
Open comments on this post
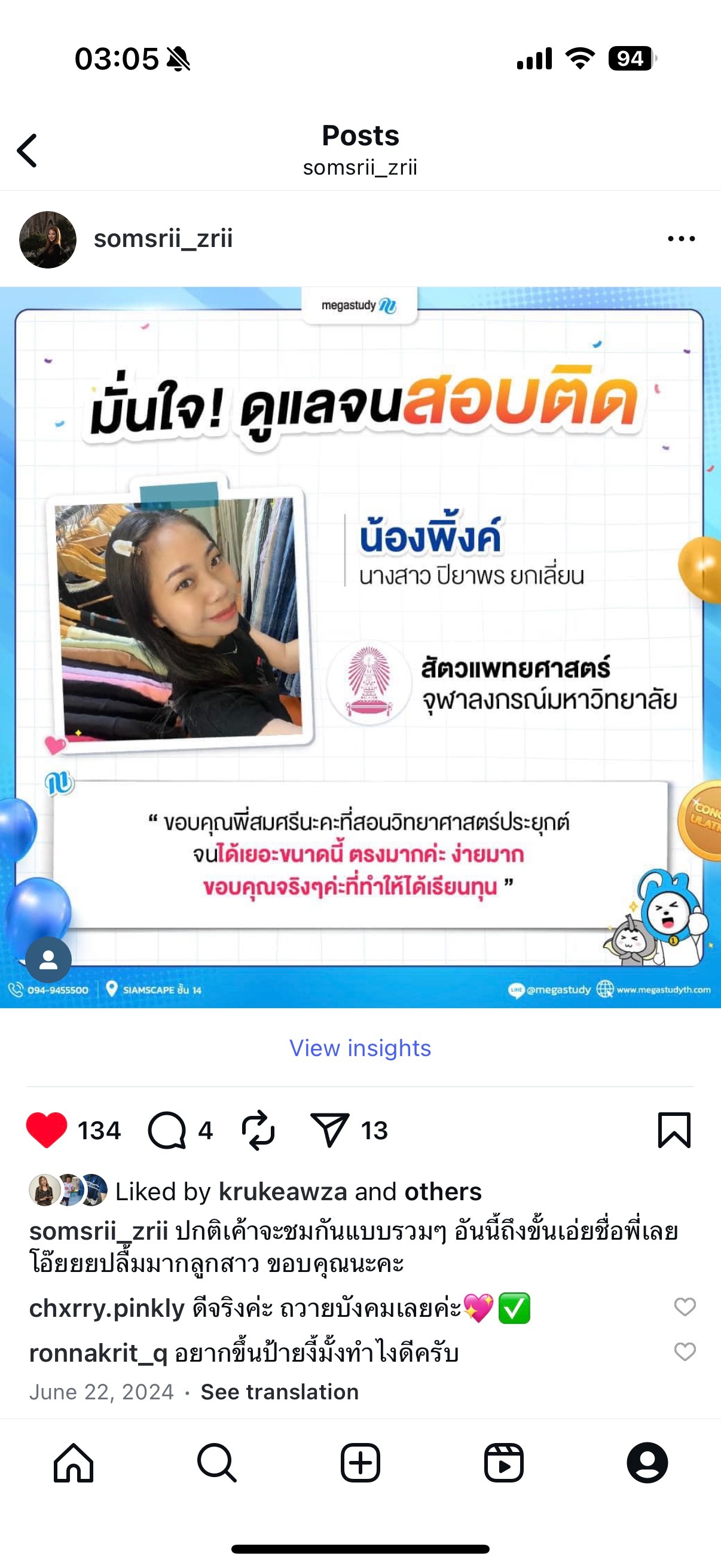tap(167, 1130)
